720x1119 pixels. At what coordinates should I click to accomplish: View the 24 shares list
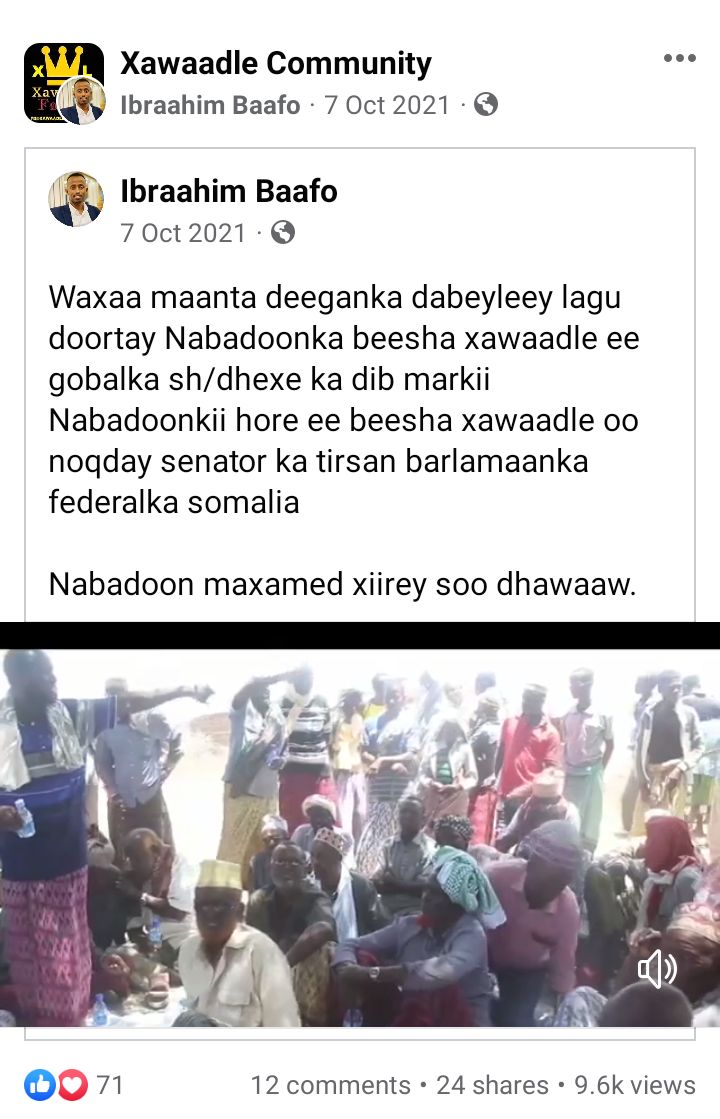click(493, 1086)
